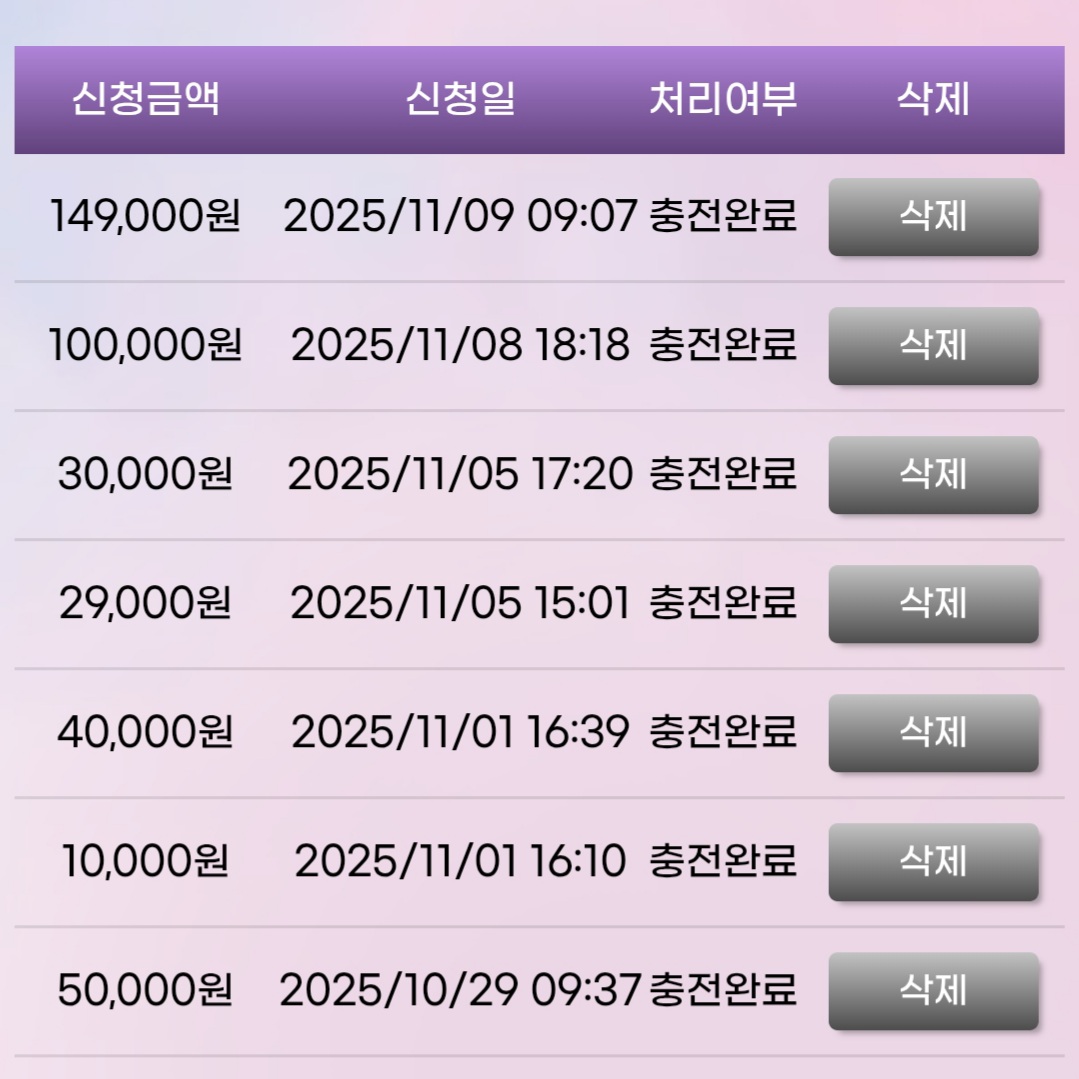Screen dimensions: 1079x1079
Task: Delete the 10,000원 charge request
Action: pos(933,862)
